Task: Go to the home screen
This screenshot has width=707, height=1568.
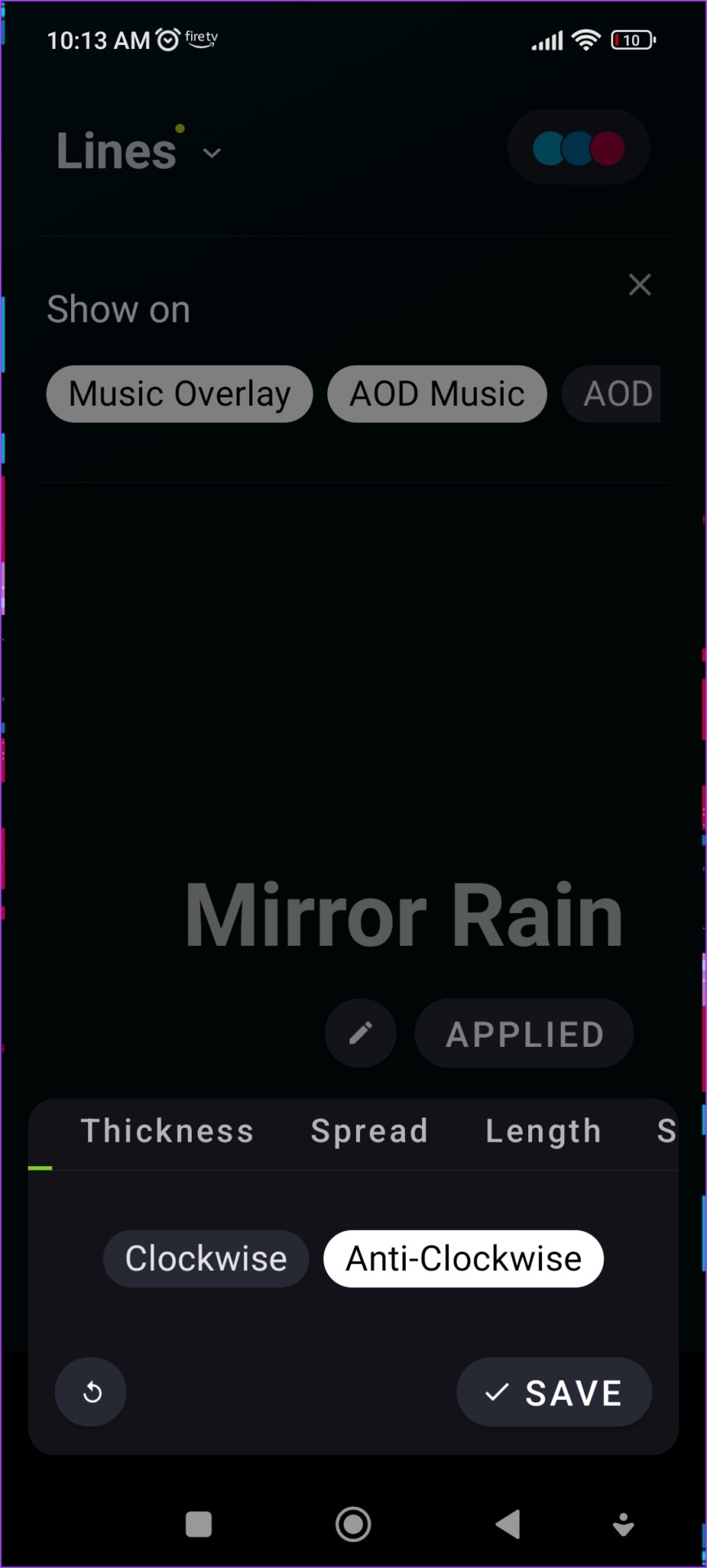Action: click(353, 1524)
